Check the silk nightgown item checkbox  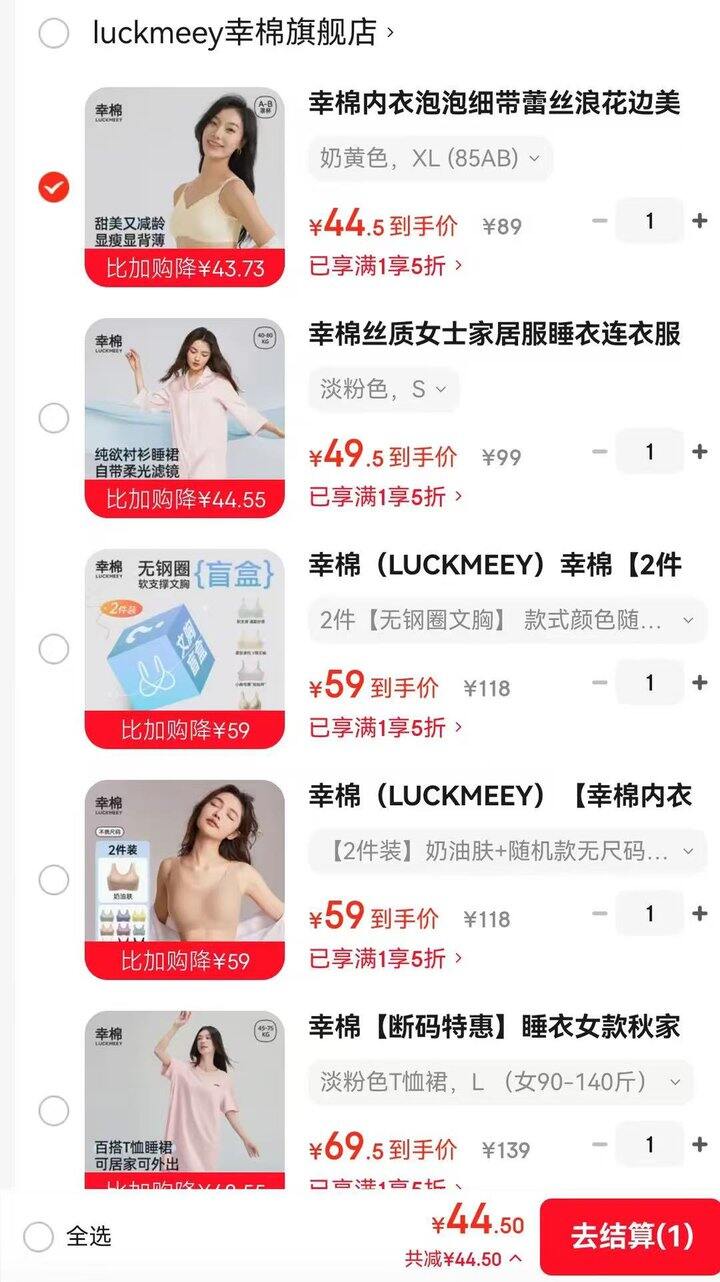click(53, 420)
